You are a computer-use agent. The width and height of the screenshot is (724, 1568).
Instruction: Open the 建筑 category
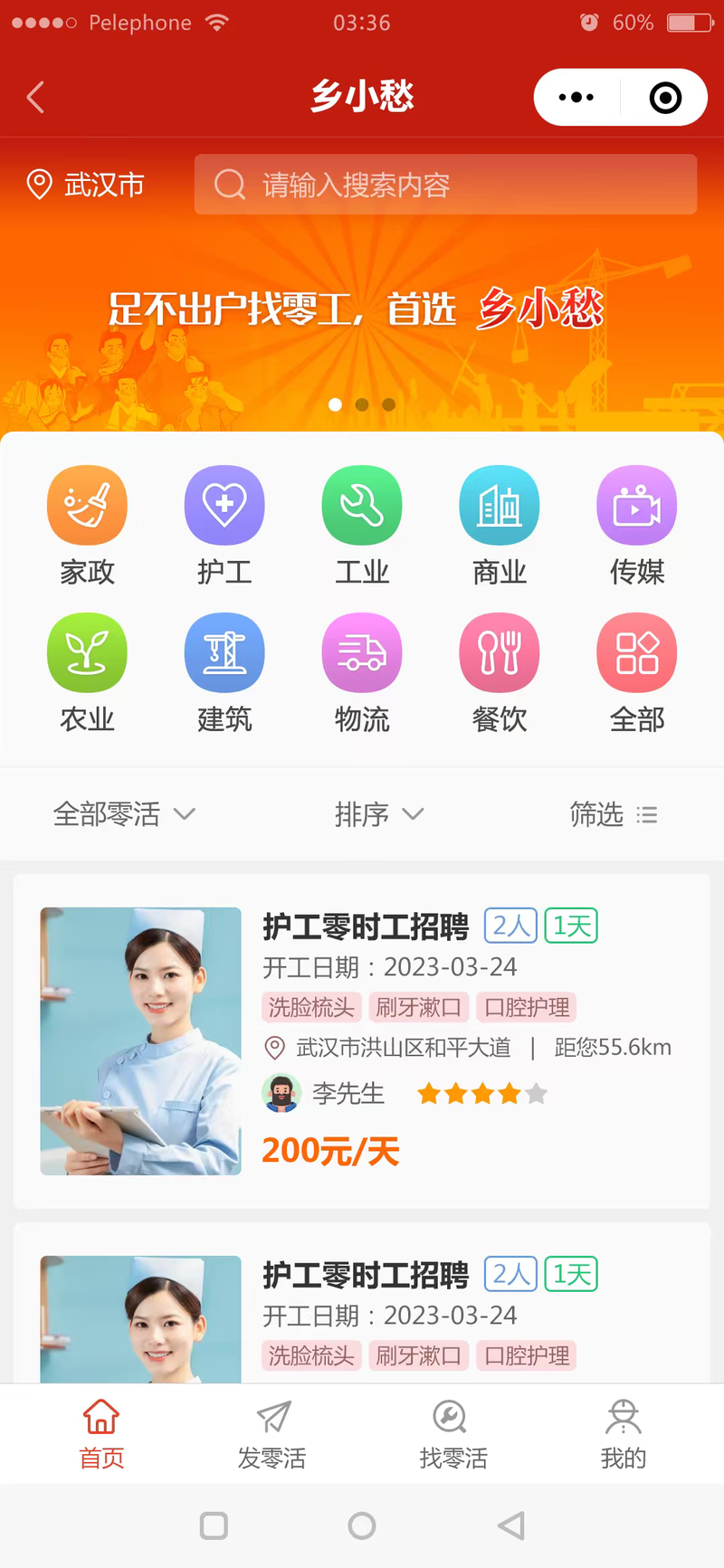click(224, 672)
